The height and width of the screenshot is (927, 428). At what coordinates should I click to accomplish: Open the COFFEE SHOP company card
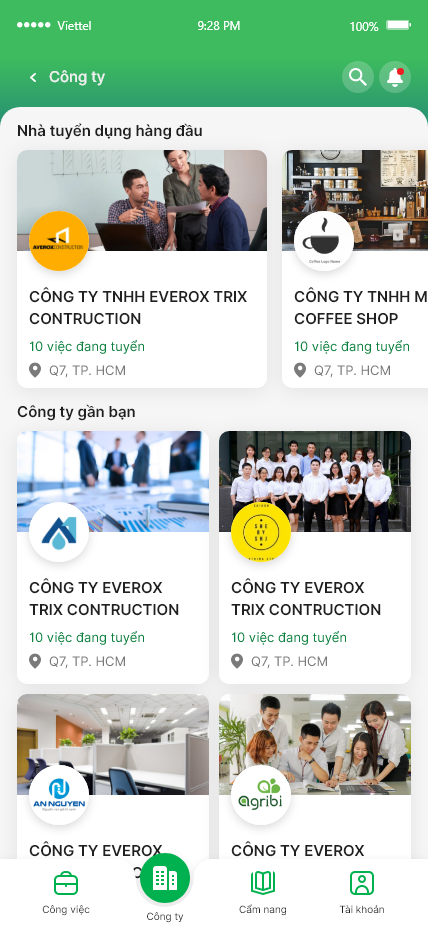tap(355, 269)
